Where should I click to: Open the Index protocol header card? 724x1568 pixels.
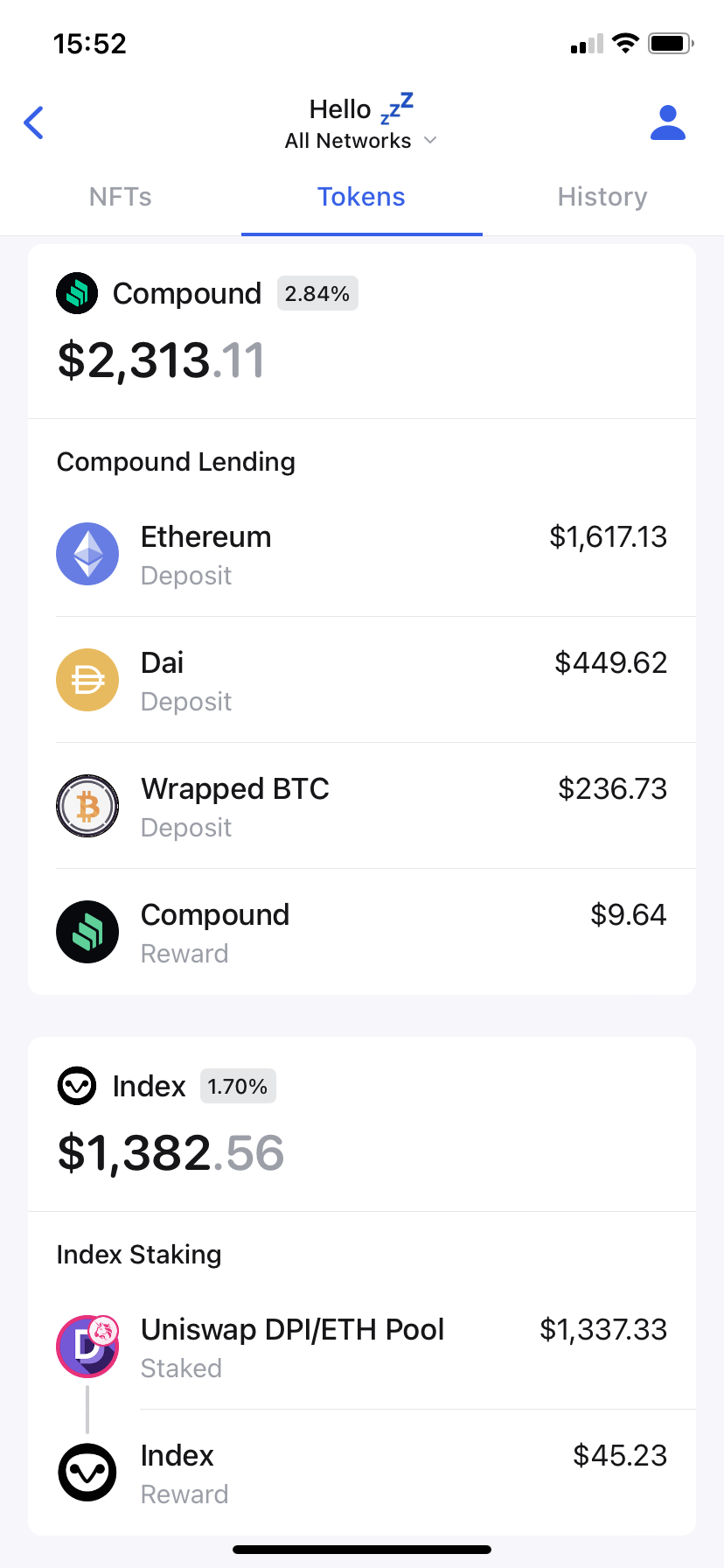(361, 1124)
